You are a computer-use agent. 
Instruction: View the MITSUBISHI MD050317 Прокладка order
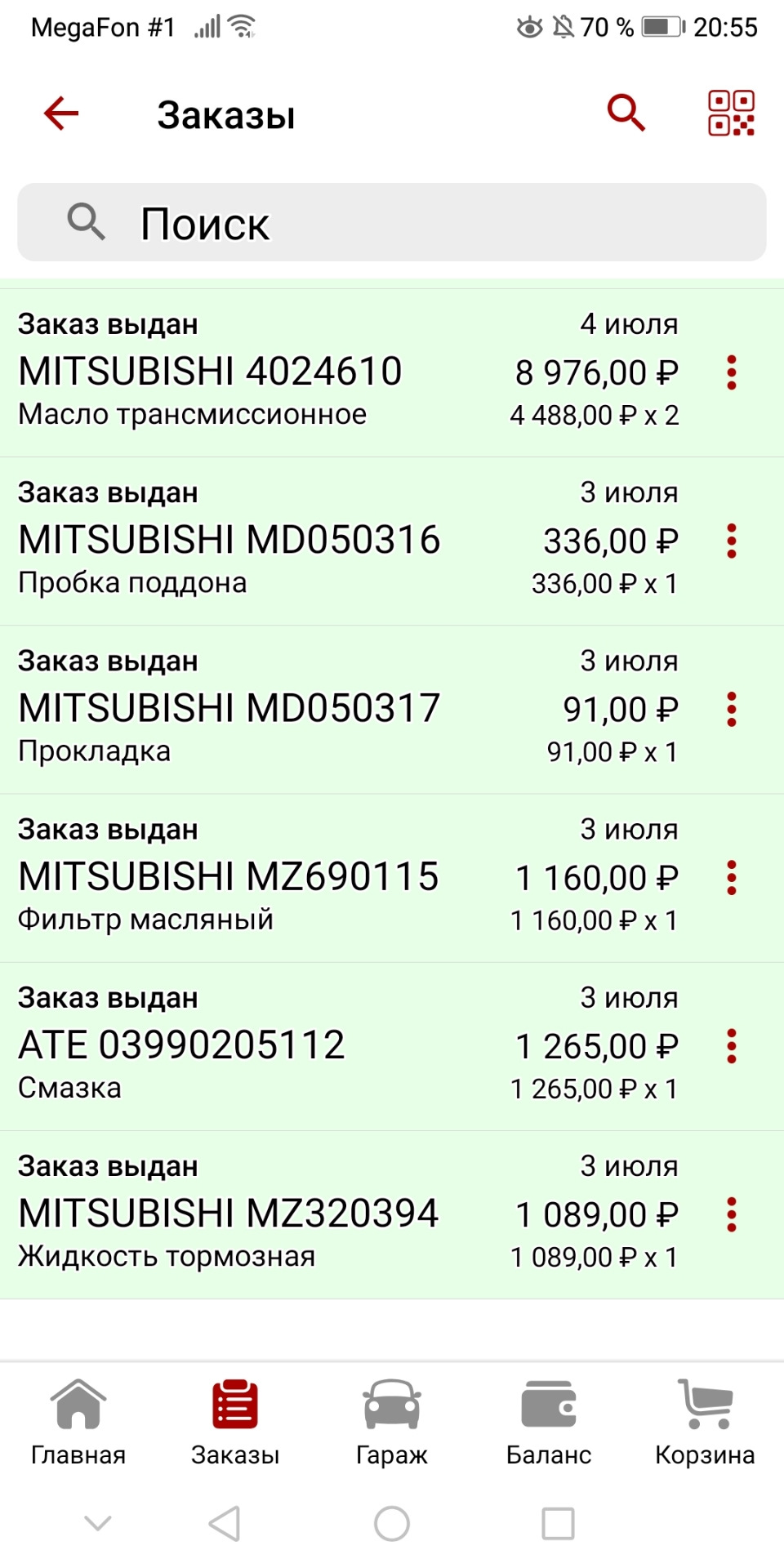327,709
